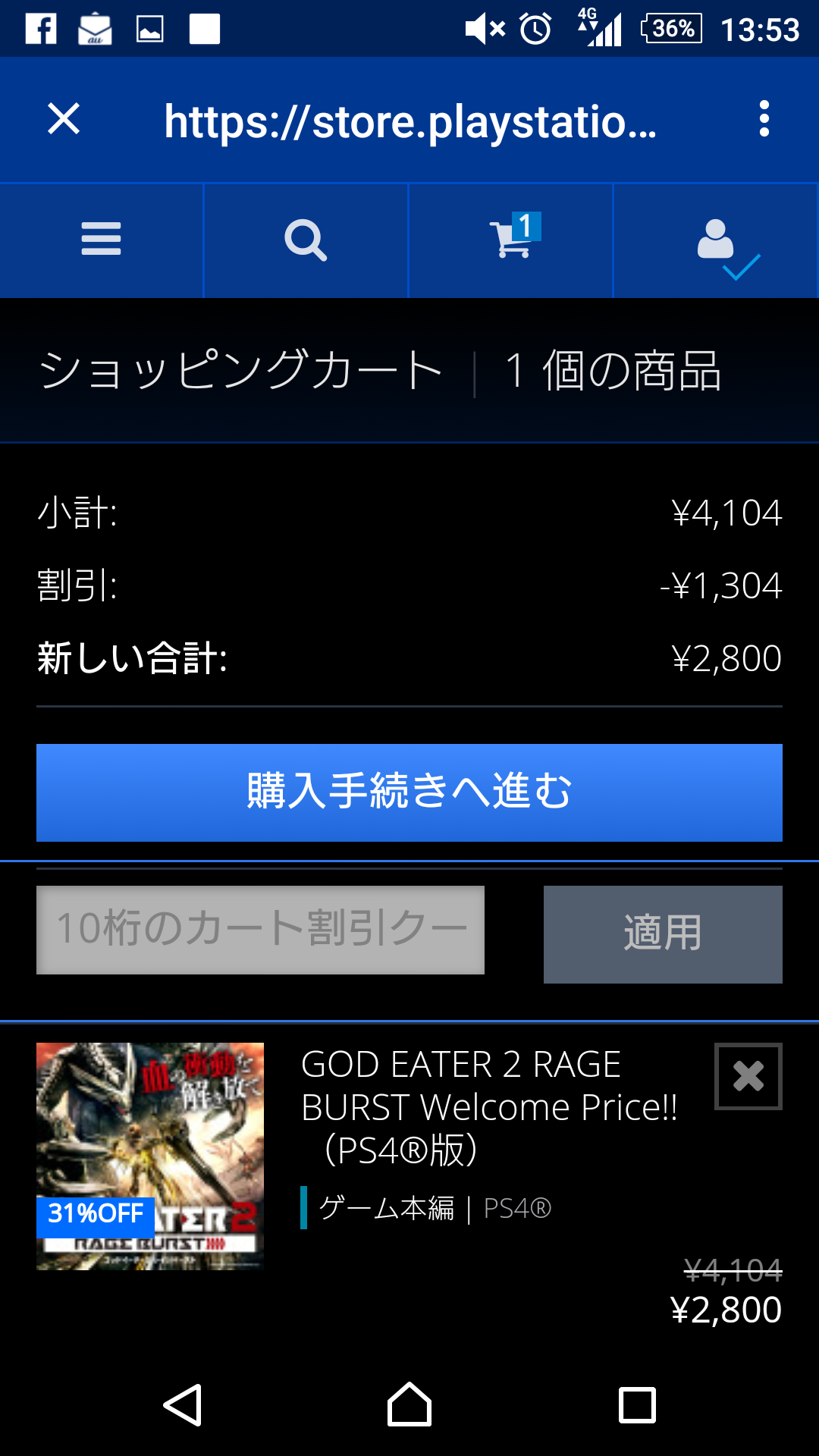The width and height of the screenshot is (819, 1456).
Task: Open the GOD EATER 2 cover thumbnail
Action: (150, 1156)
